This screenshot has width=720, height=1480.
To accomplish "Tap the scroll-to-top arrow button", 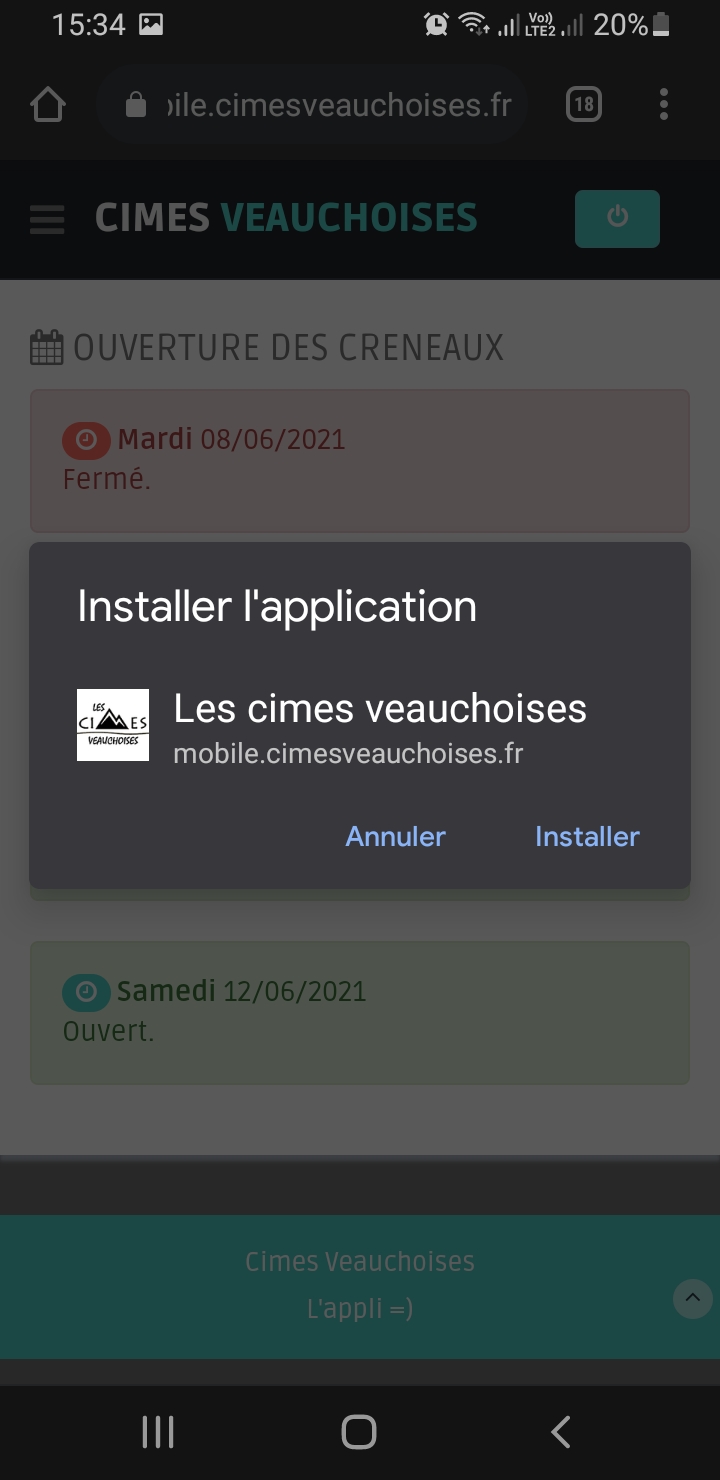I will (693, 1299).
